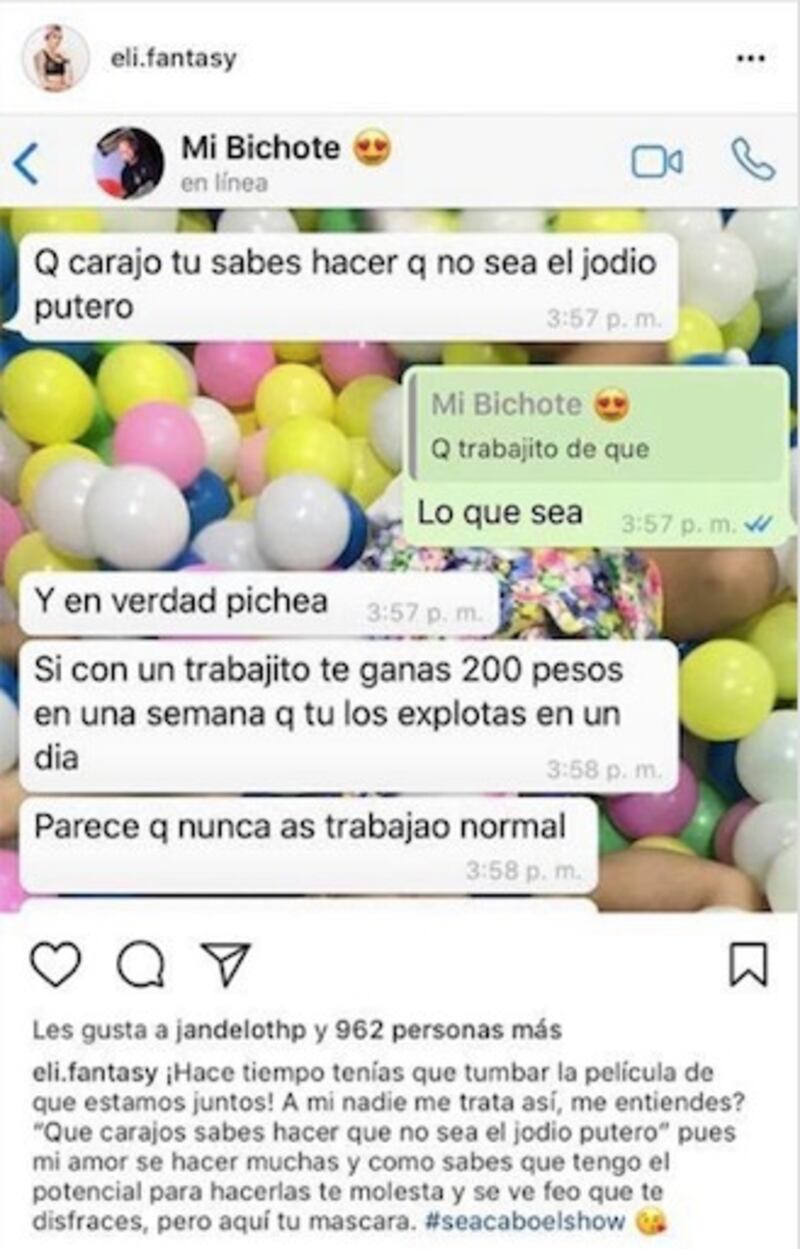The width and height of the screenshot is (800, 1249).
Task: Bookmark this post
Action: pyautogui.click(x=748, y=965)
